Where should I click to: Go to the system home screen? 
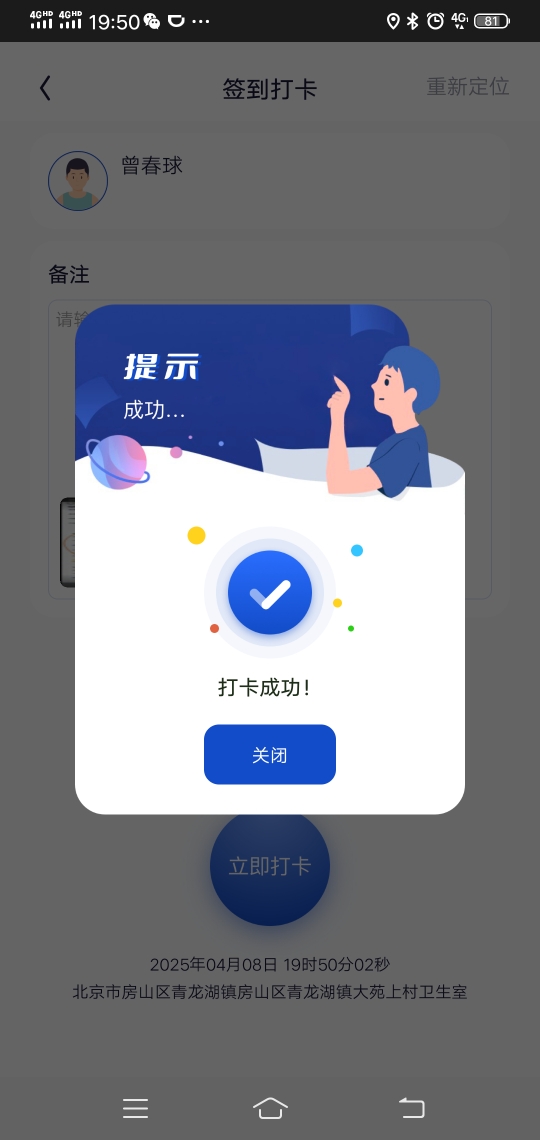click(270, 1108)
